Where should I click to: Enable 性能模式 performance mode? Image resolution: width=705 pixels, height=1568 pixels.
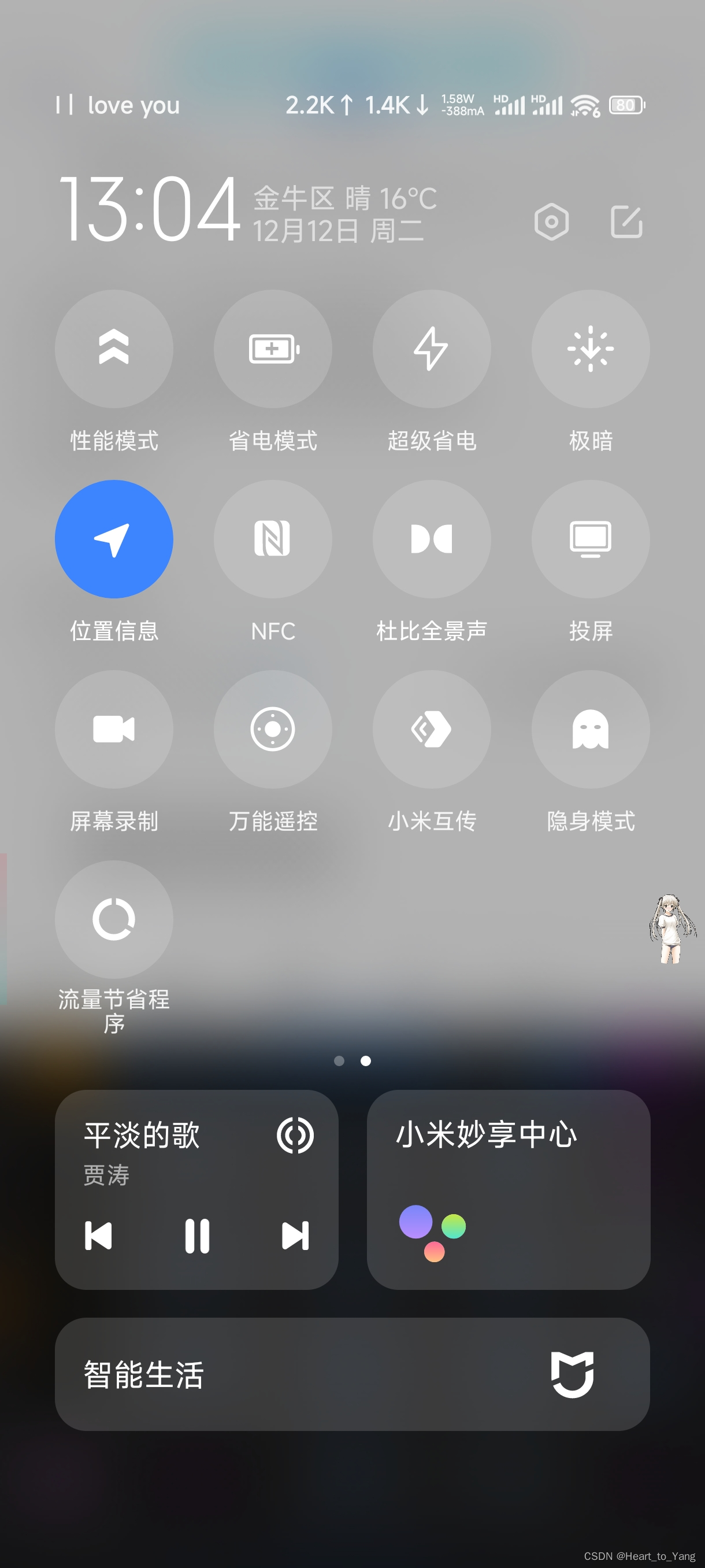pos(114,349)
